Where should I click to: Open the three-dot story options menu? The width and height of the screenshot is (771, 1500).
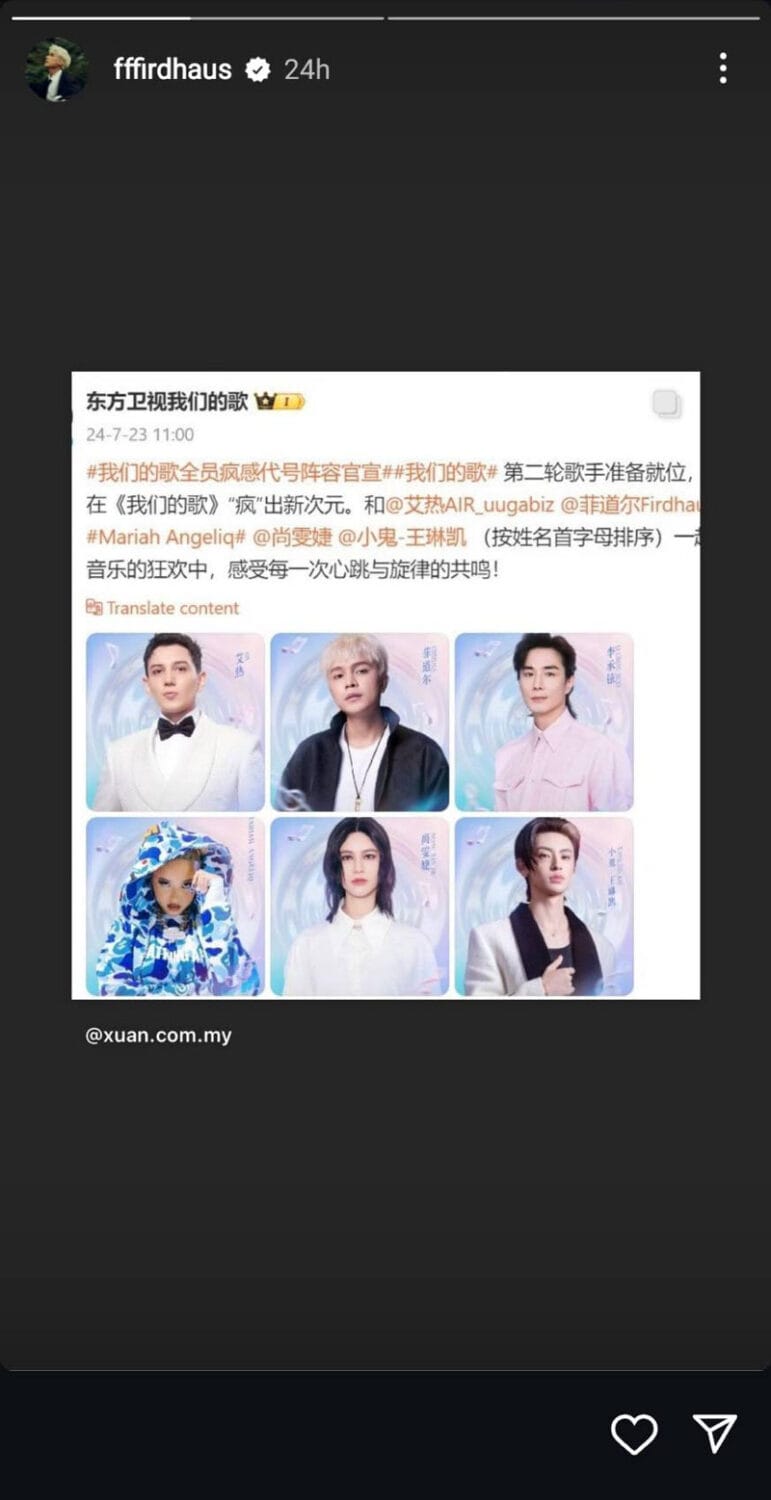click(722, 69)
